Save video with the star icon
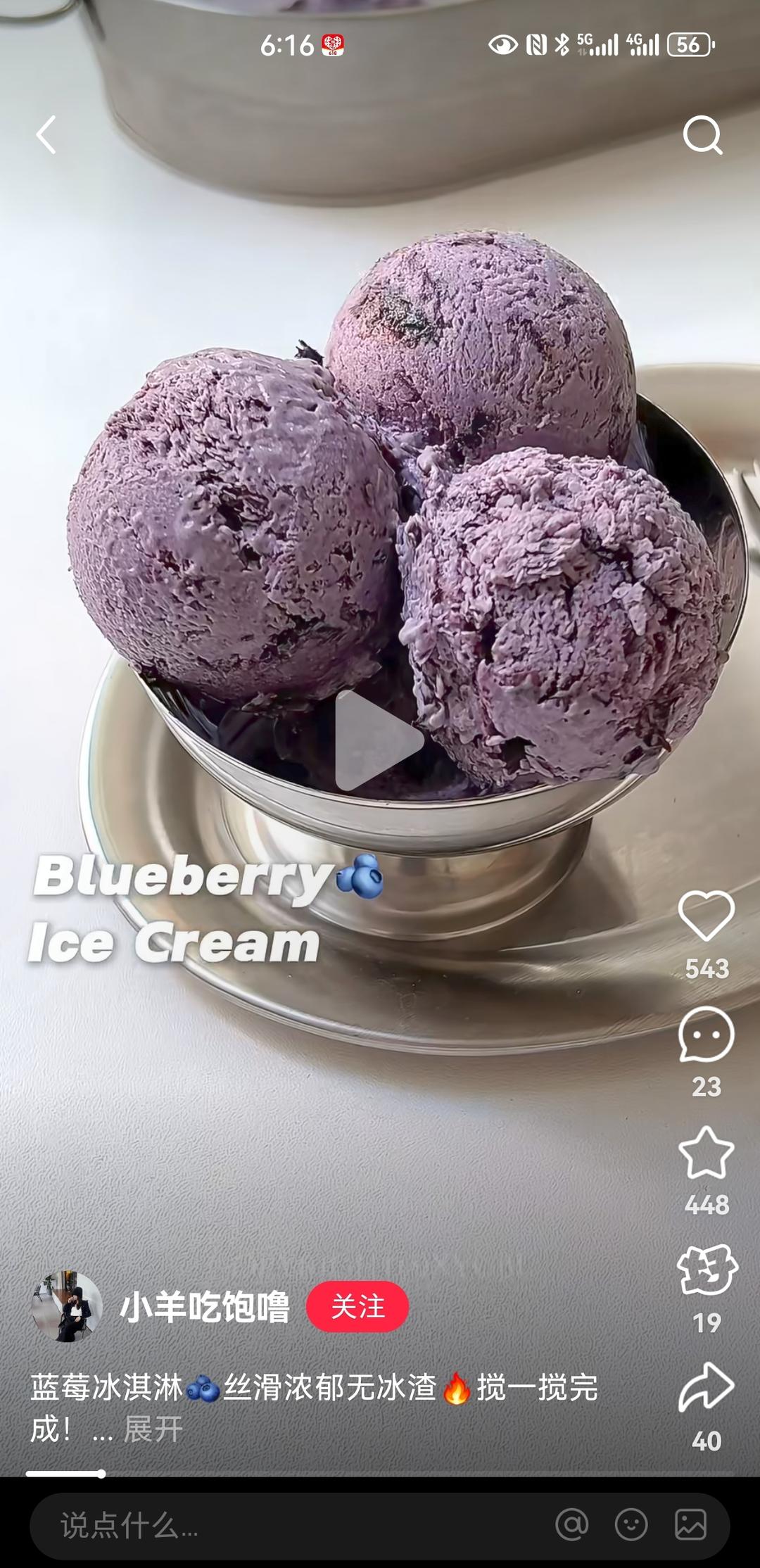Screen dimensions: 760x1568 tap(706, 1153)
